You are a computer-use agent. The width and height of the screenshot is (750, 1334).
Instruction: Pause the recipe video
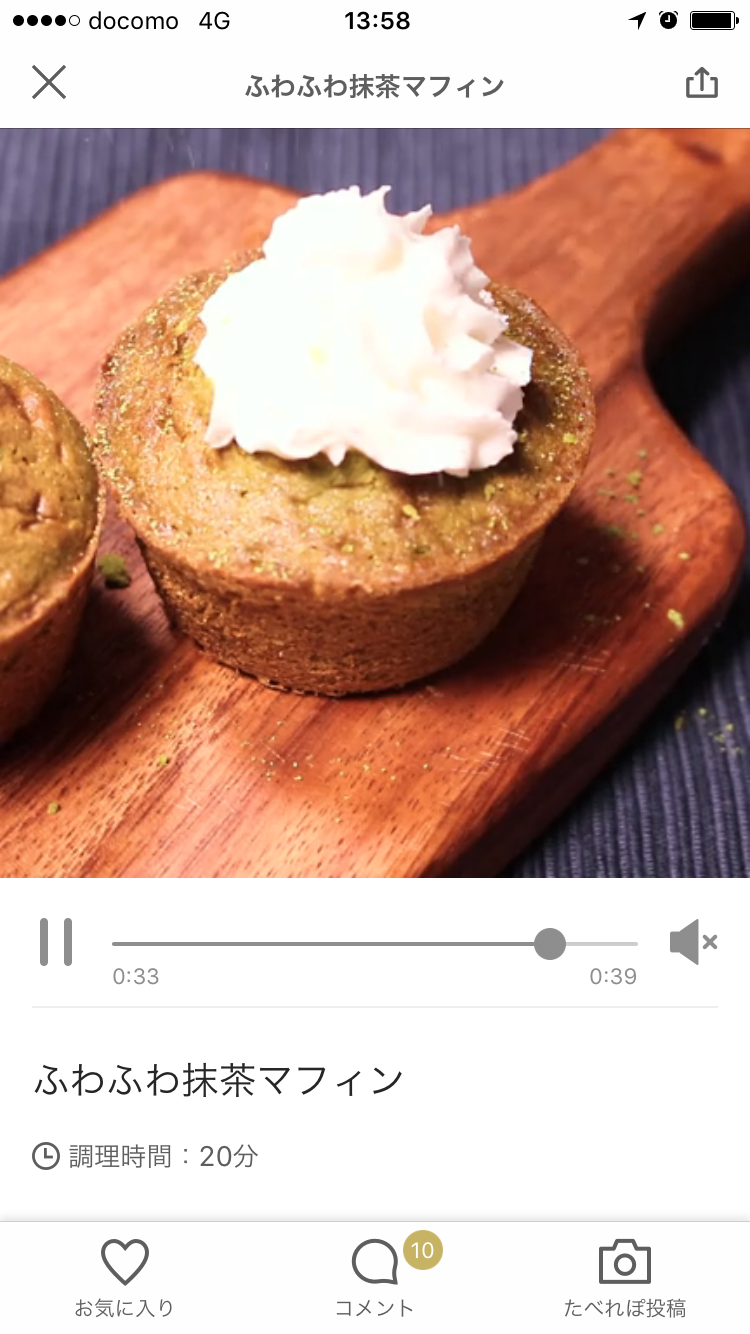point(56,942)
